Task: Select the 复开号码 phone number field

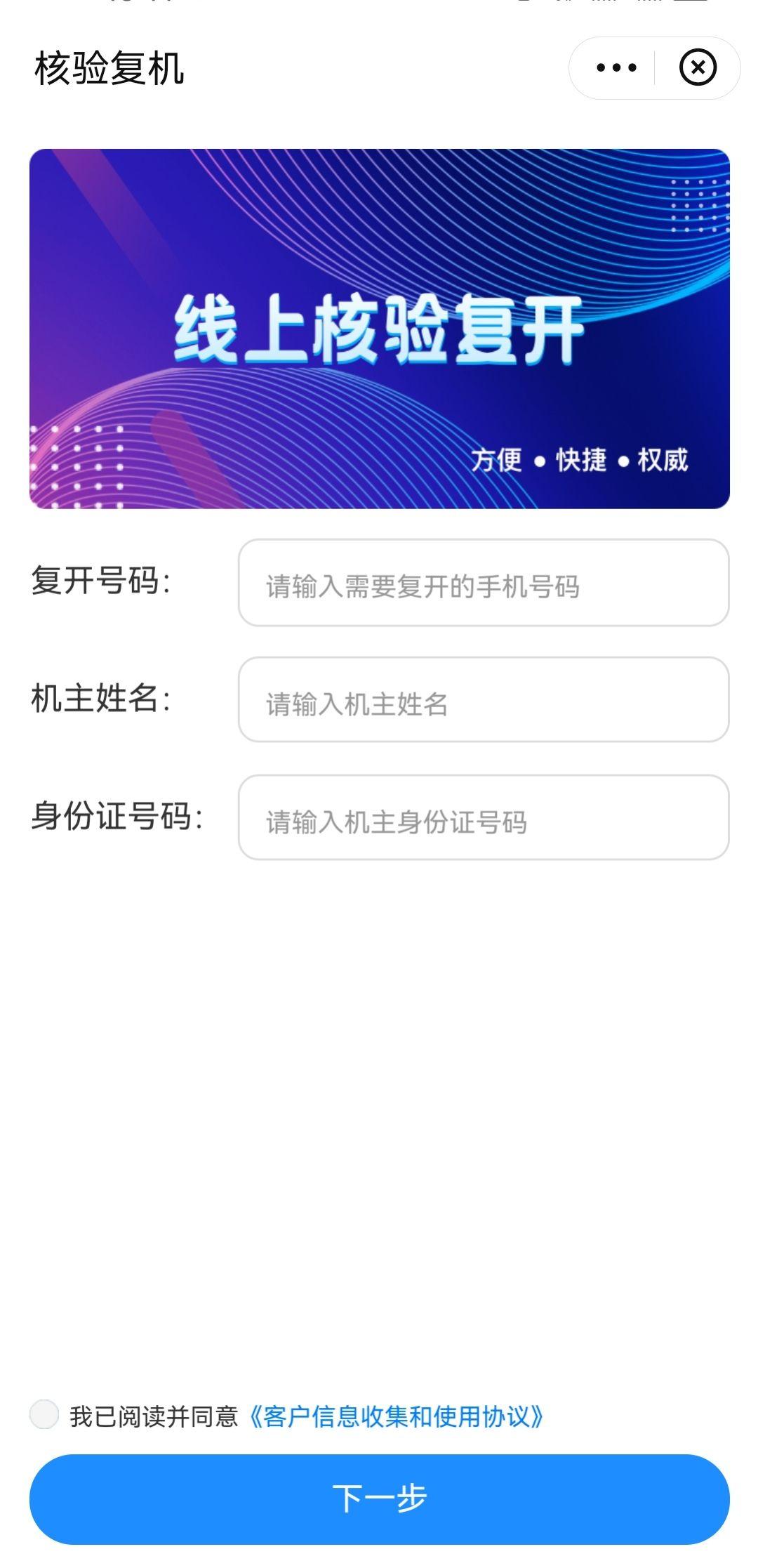Action: tap(484, 586)
